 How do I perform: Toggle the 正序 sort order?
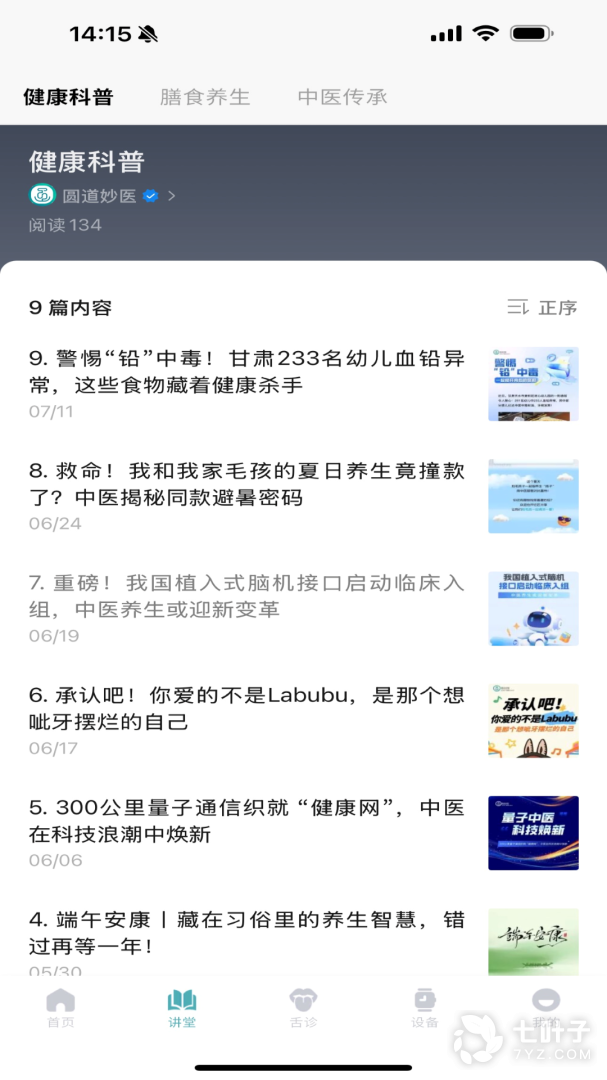point(543,308)
